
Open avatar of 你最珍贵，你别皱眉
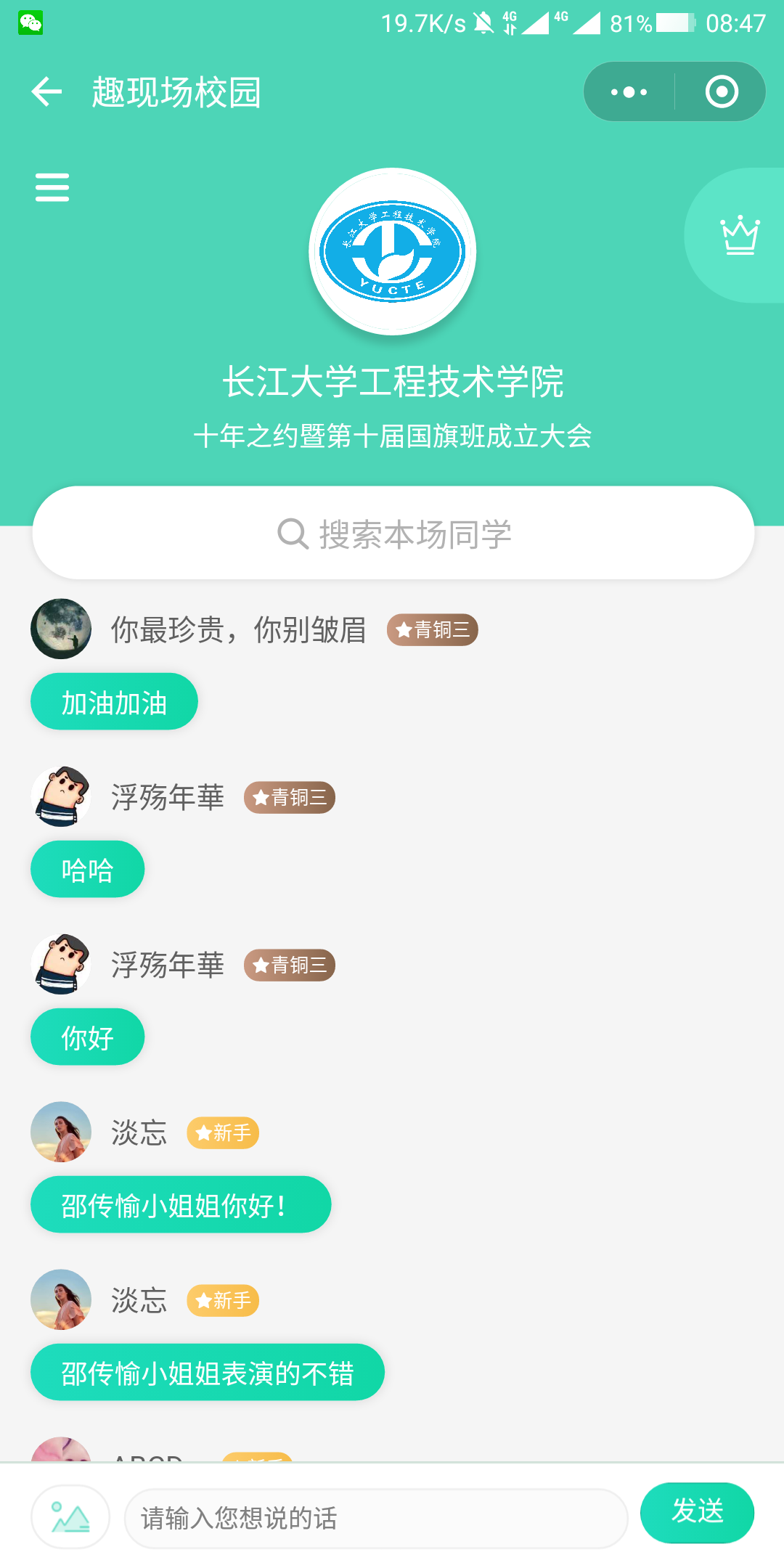(61, 629)
